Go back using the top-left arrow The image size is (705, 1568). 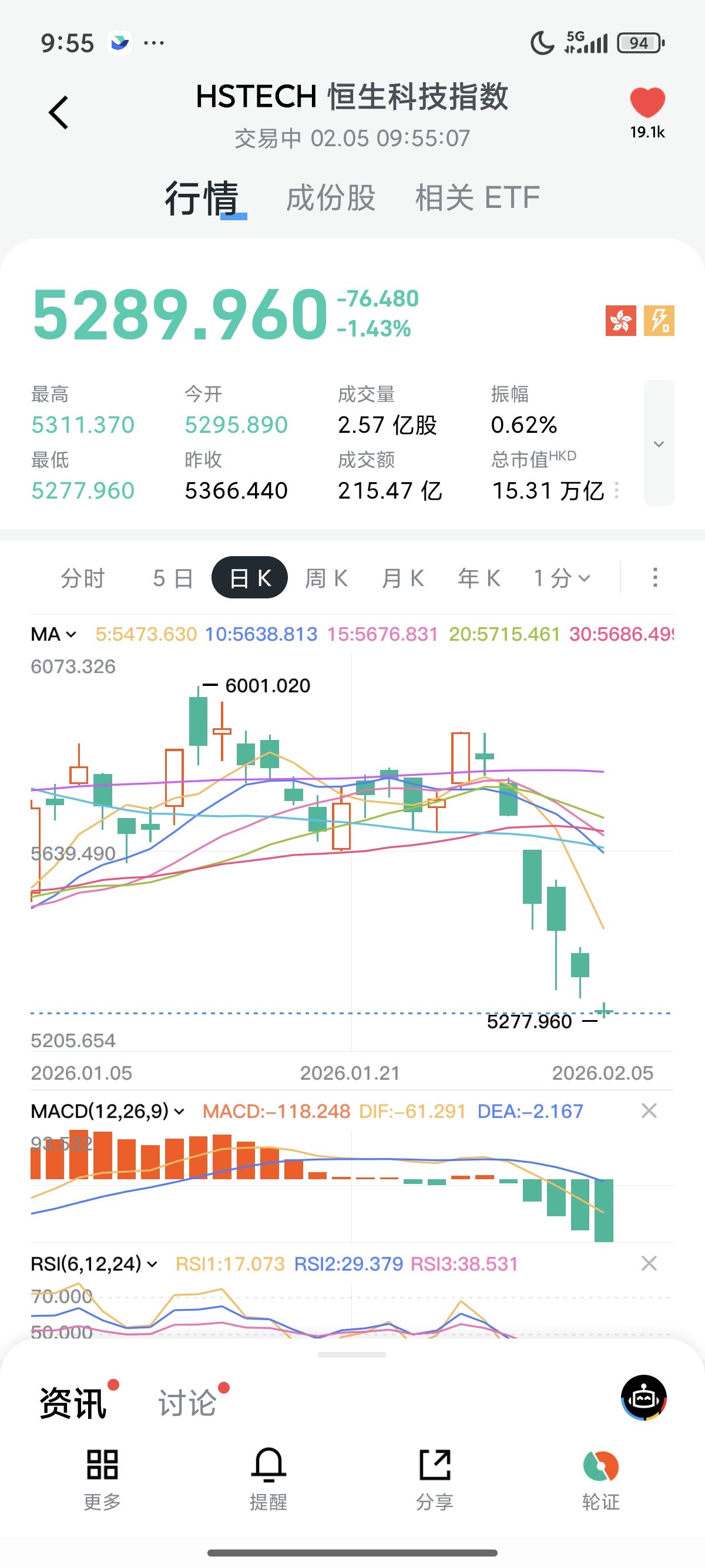tap(59, 113)
